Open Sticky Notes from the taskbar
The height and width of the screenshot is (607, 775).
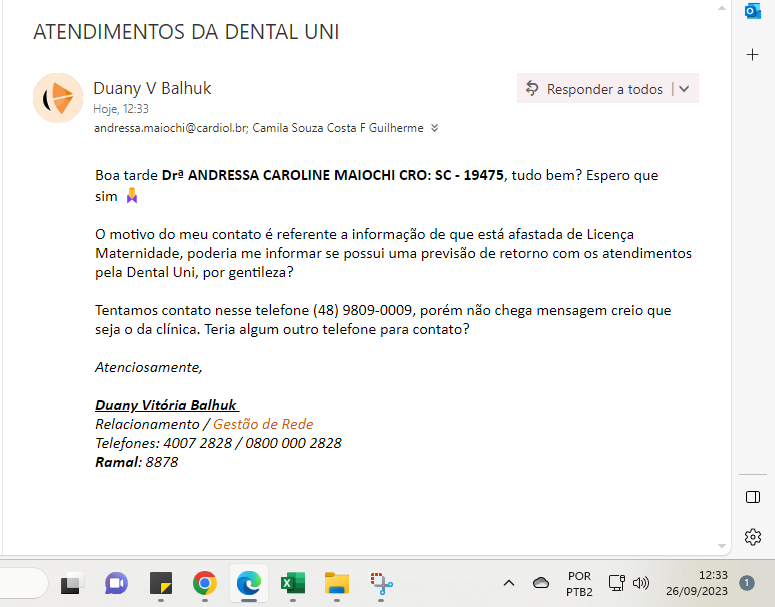[x=160, y=583]
